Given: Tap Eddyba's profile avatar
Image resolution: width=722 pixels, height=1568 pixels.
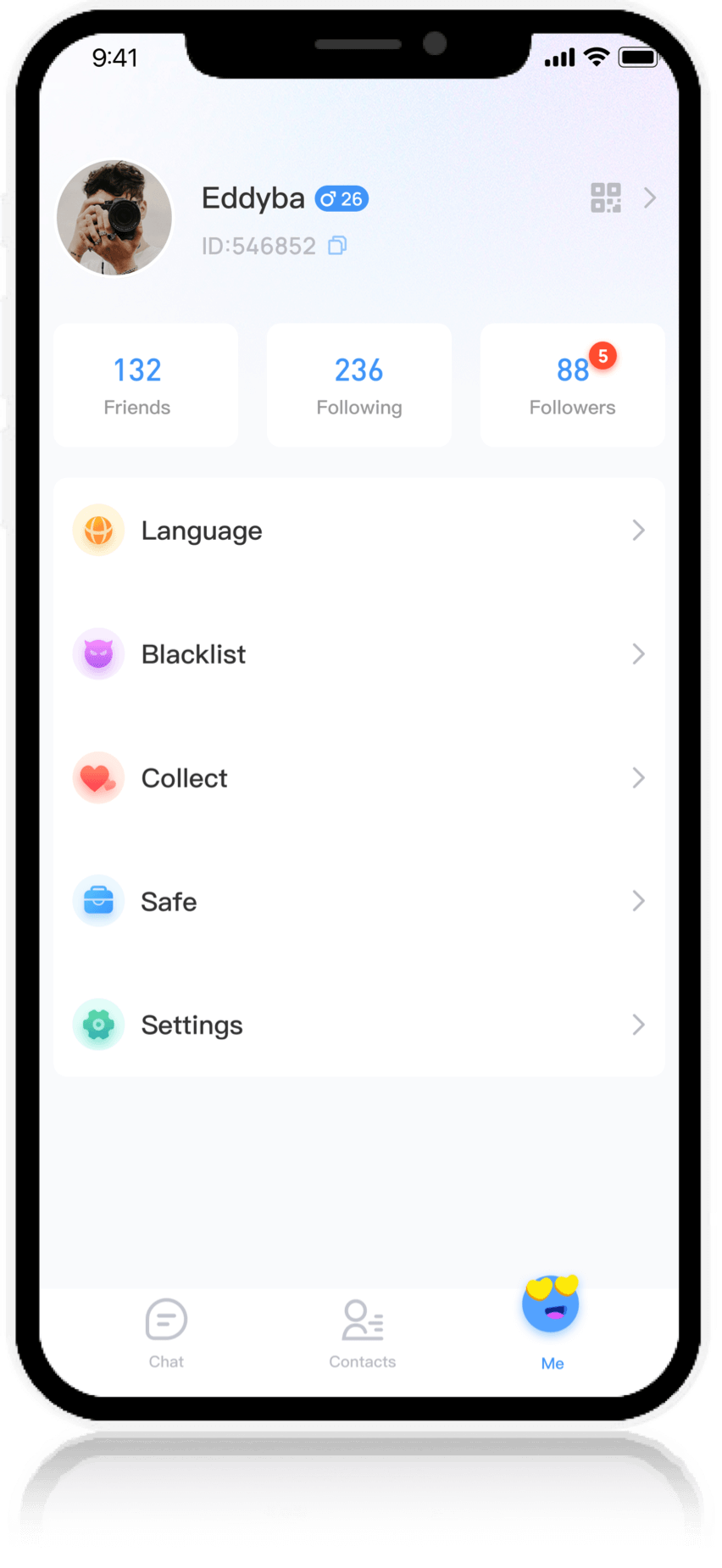Looking at the screenshot, I should [114, 218].
